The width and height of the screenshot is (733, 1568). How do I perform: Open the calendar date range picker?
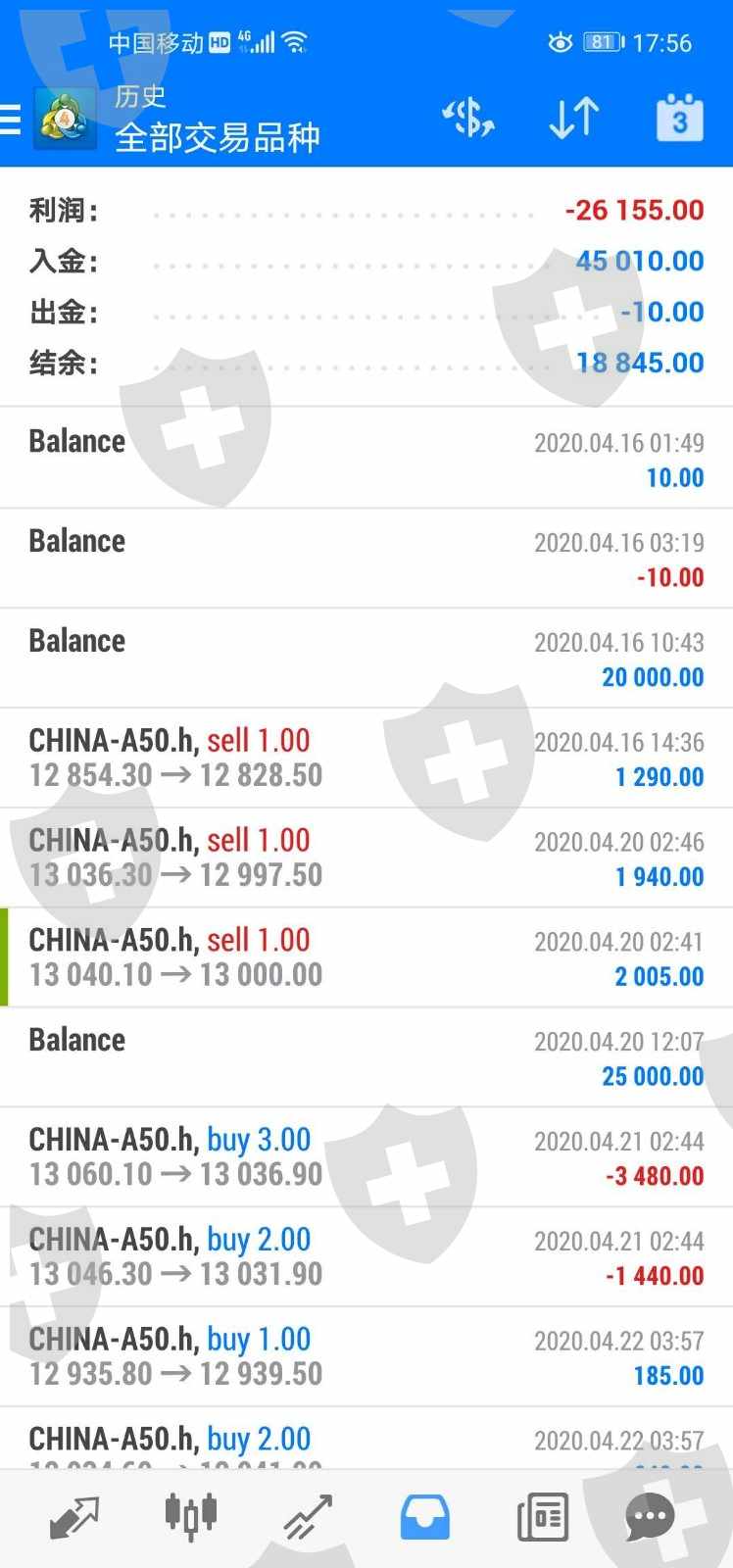click(x=679, y=119)
